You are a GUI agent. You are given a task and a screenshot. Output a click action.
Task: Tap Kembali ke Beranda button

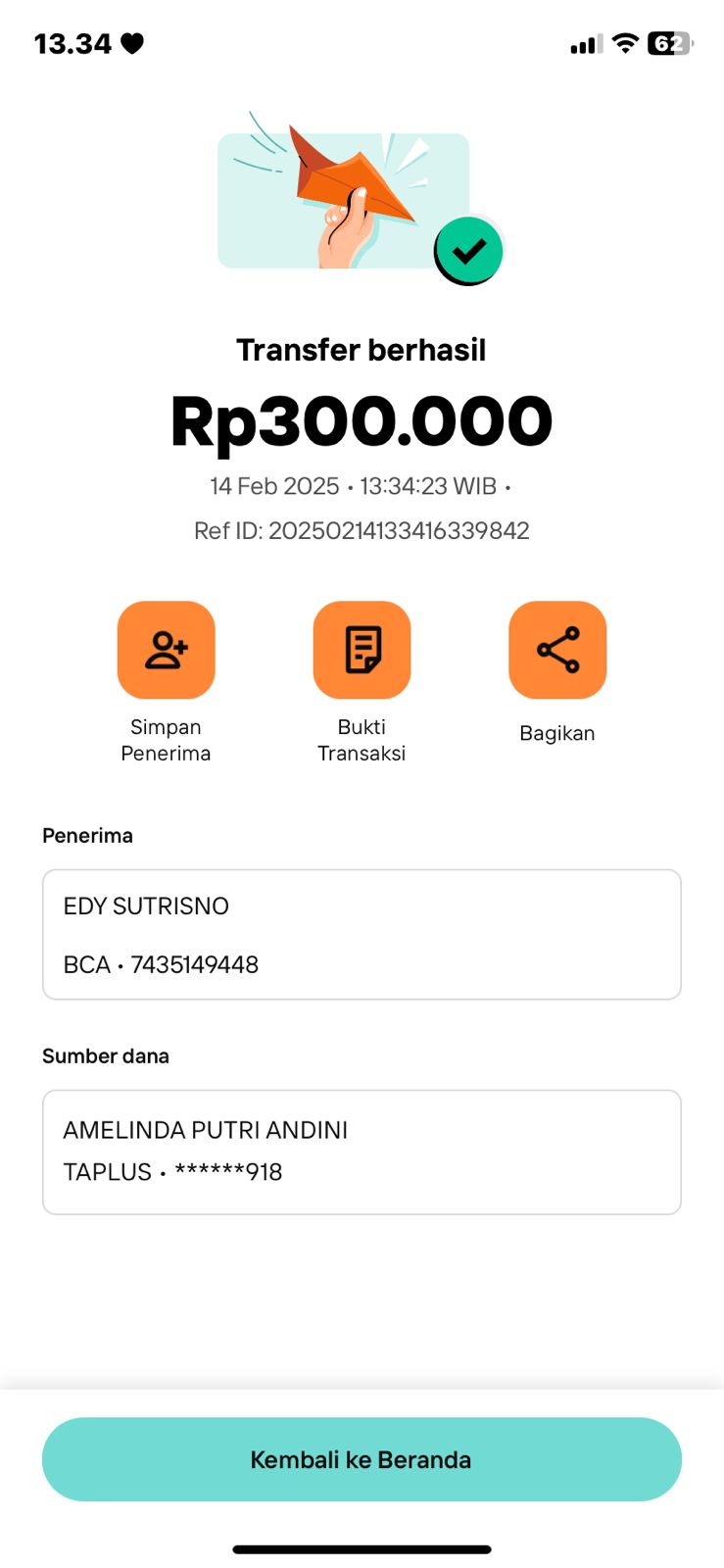[362, 1459]
